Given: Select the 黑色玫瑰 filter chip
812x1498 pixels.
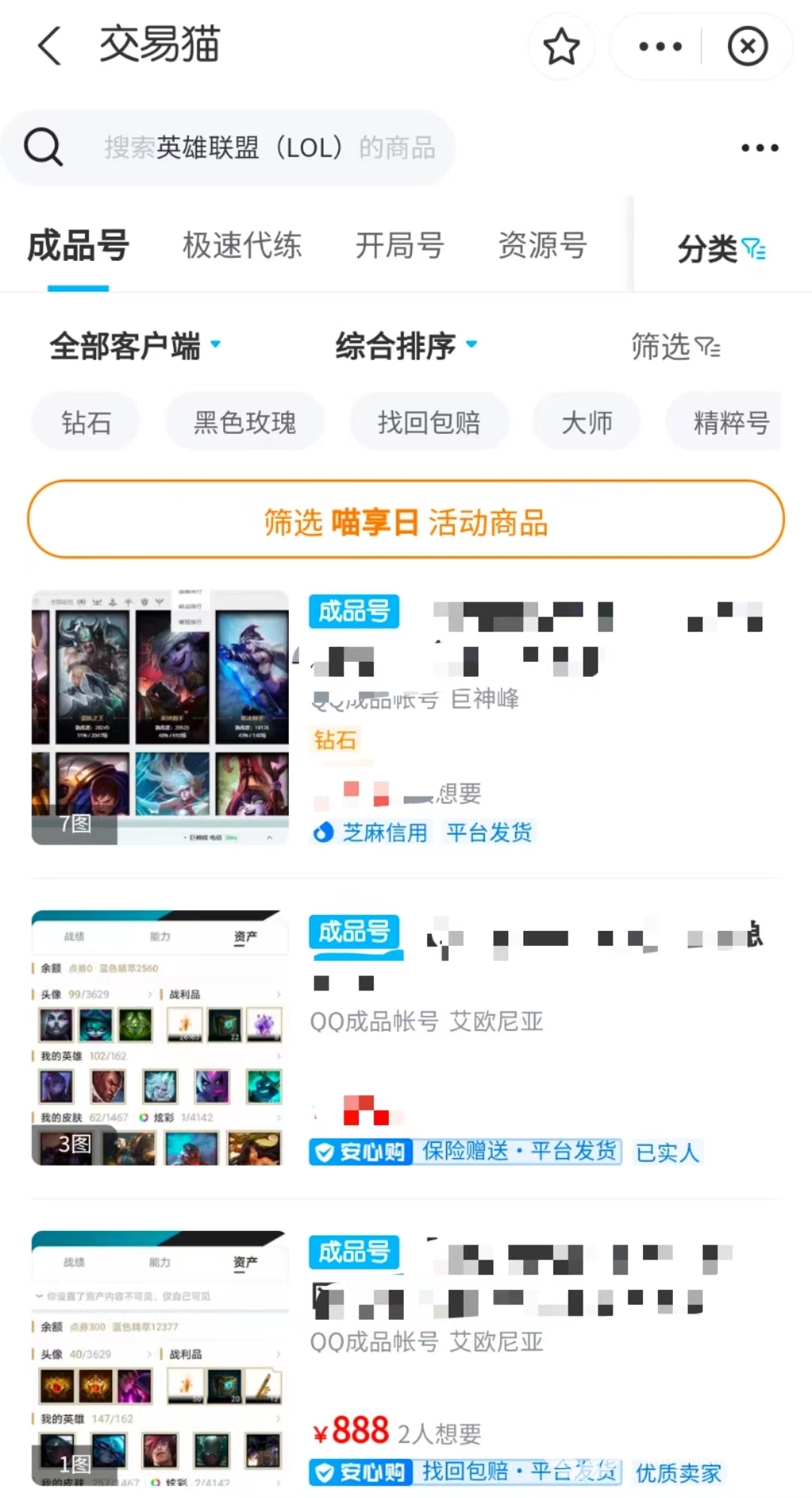Looking at the screenshot, I should click(244, 422).
